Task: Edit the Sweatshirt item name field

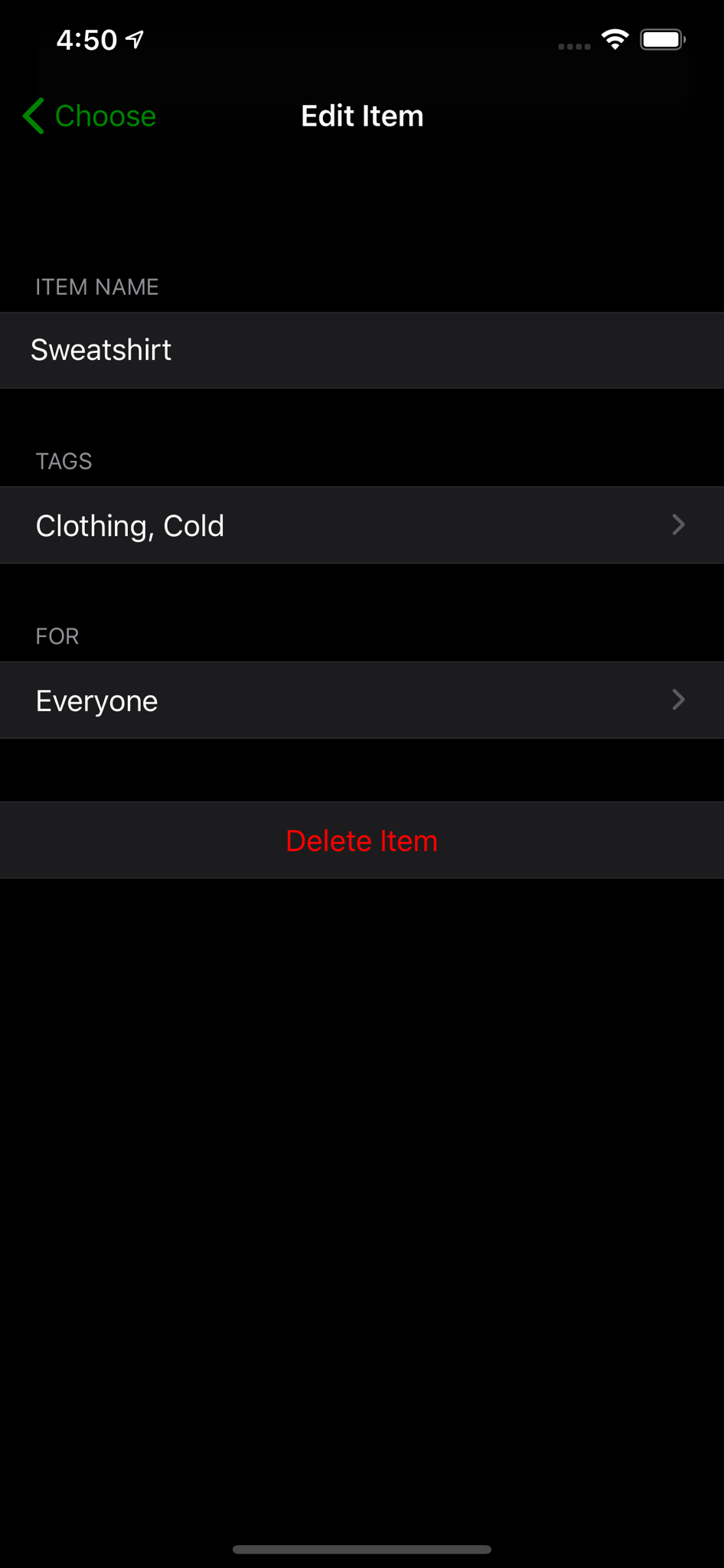Action: (x=362, y=350)
